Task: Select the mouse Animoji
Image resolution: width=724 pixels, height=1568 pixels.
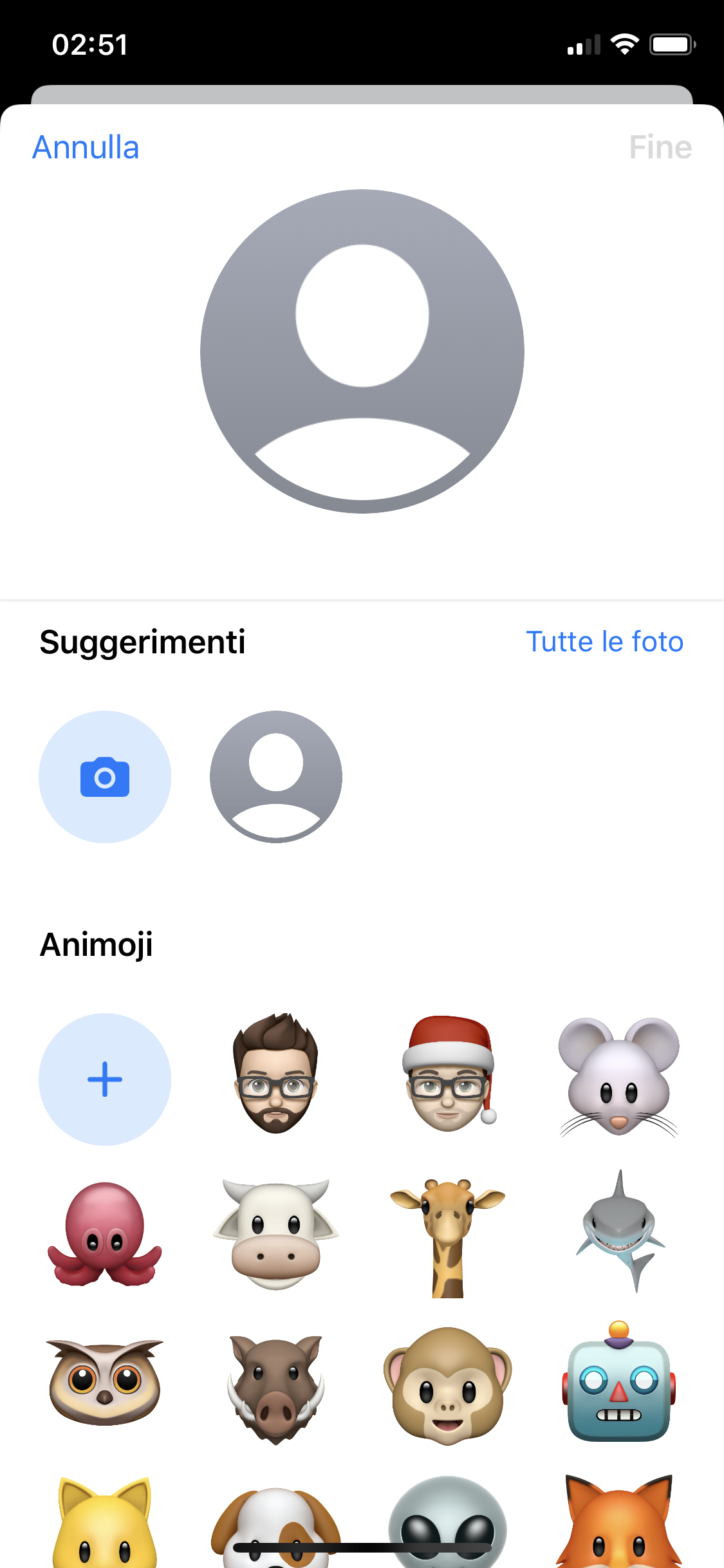Action: click(x=619, y=1077)
